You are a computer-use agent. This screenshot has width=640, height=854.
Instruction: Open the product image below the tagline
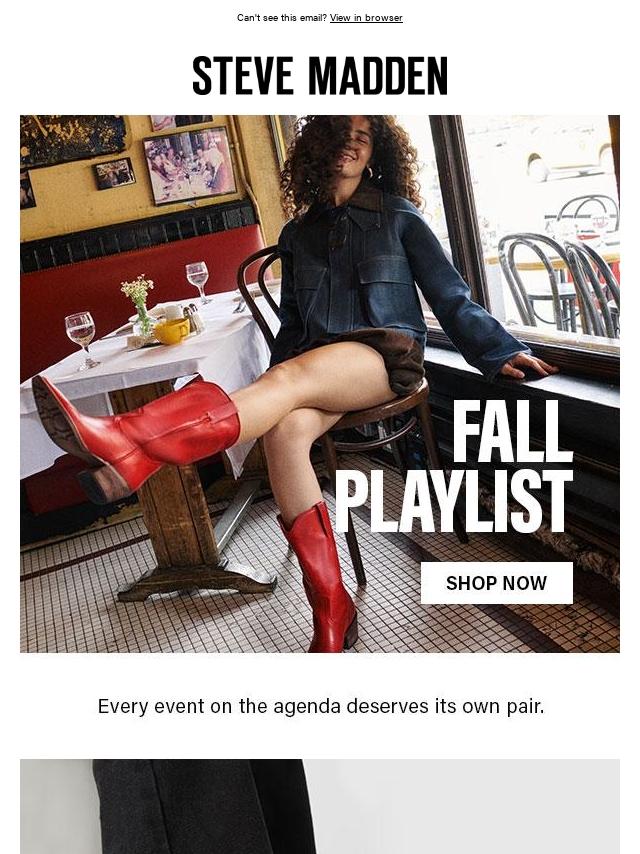click(320, 806)
